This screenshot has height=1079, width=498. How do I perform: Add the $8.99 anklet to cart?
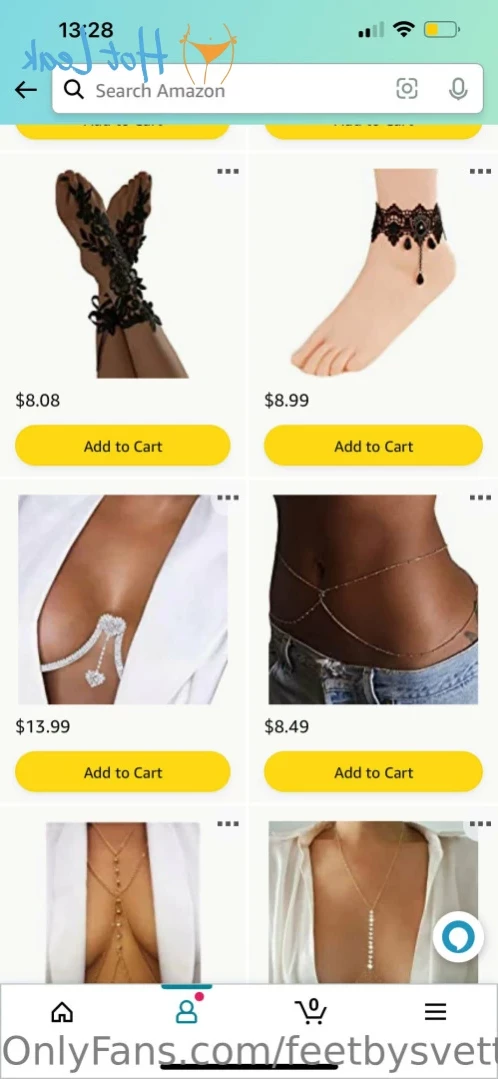(374, 446)
